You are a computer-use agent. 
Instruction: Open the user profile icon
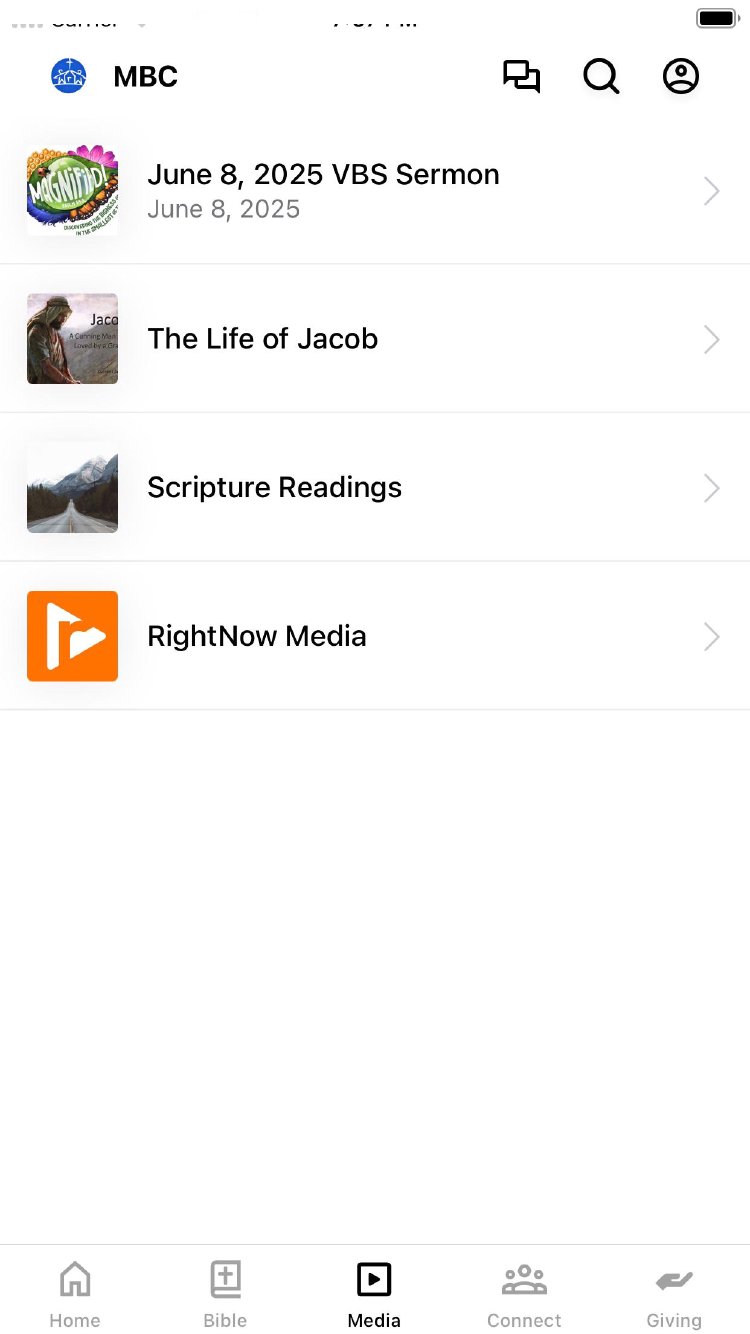(681, 77)
